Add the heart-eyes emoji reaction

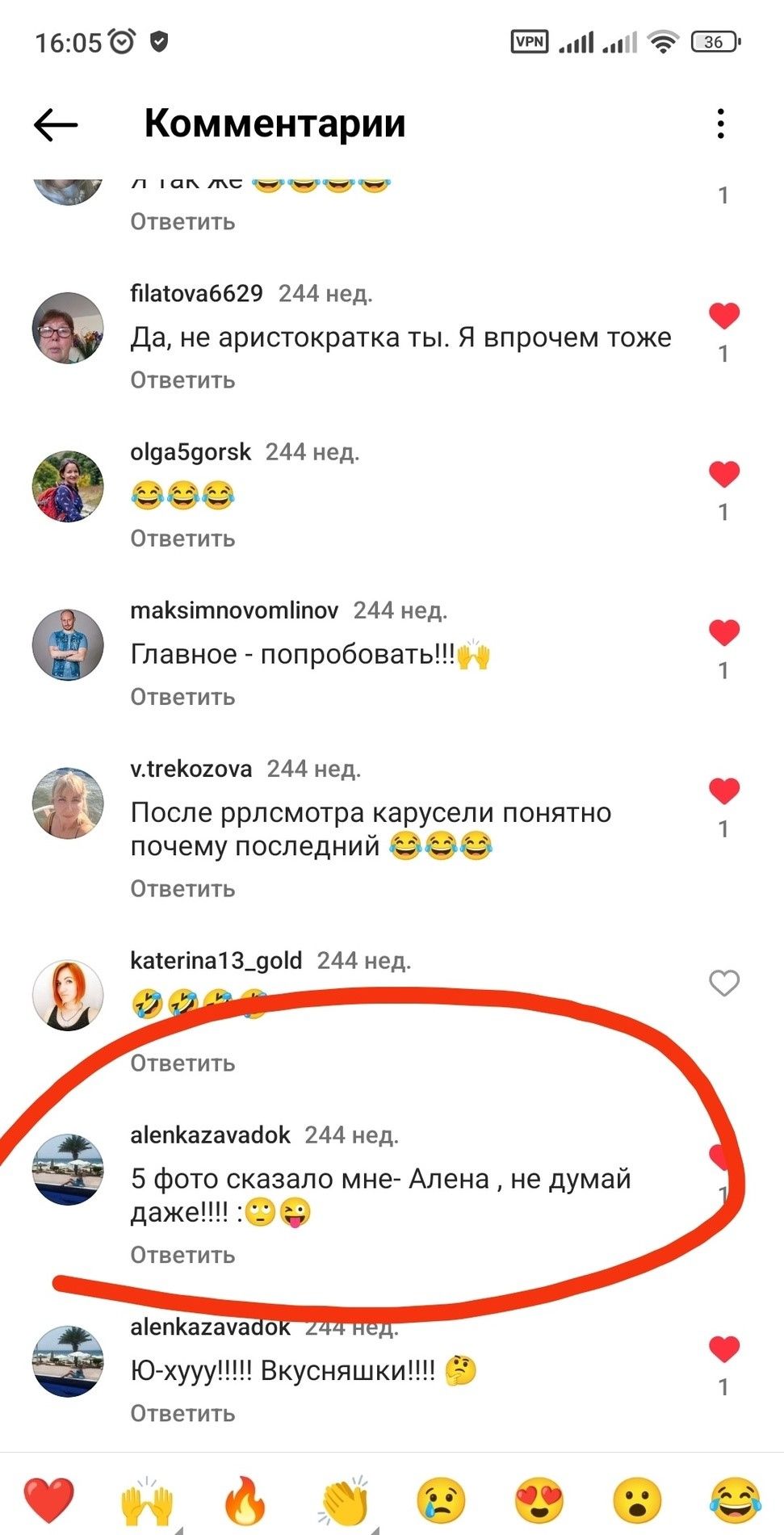[539, 1499]
